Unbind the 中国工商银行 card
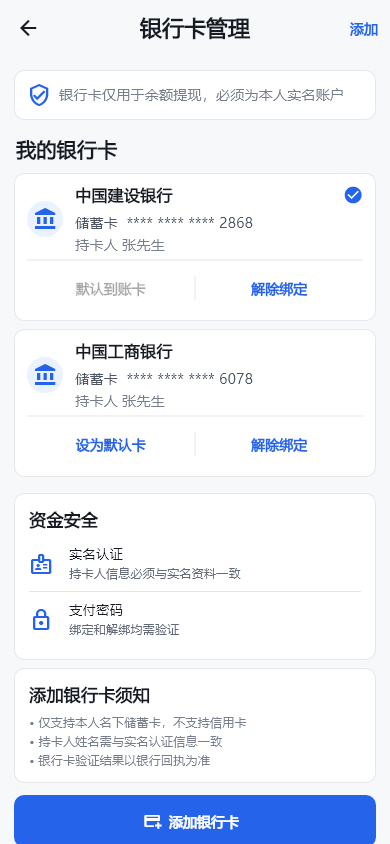Screen dimensions: 390x844 [x=279, y=446]
